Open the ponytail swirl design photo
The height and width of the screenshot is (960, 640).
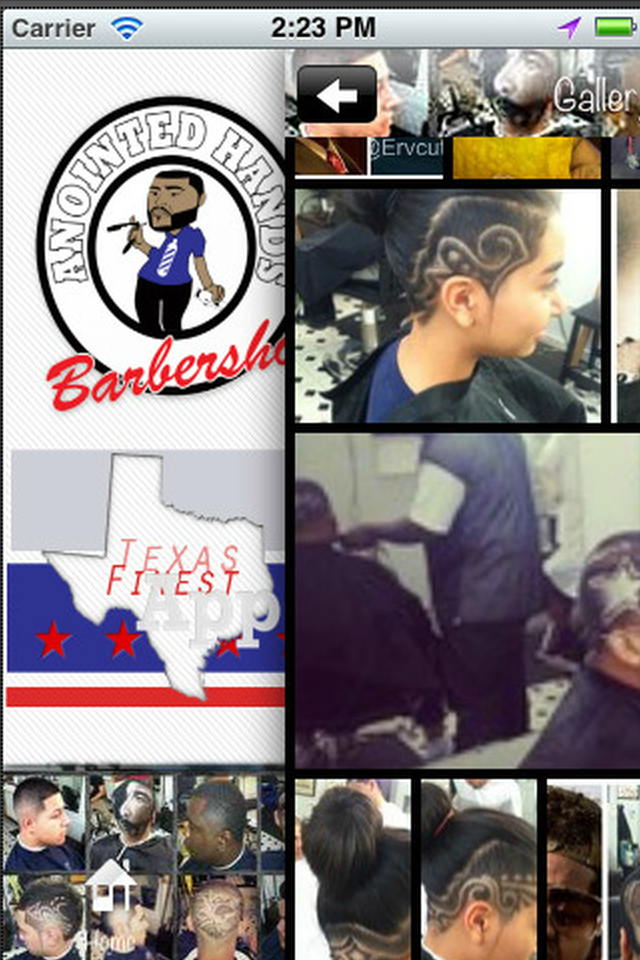pos(478,868)
